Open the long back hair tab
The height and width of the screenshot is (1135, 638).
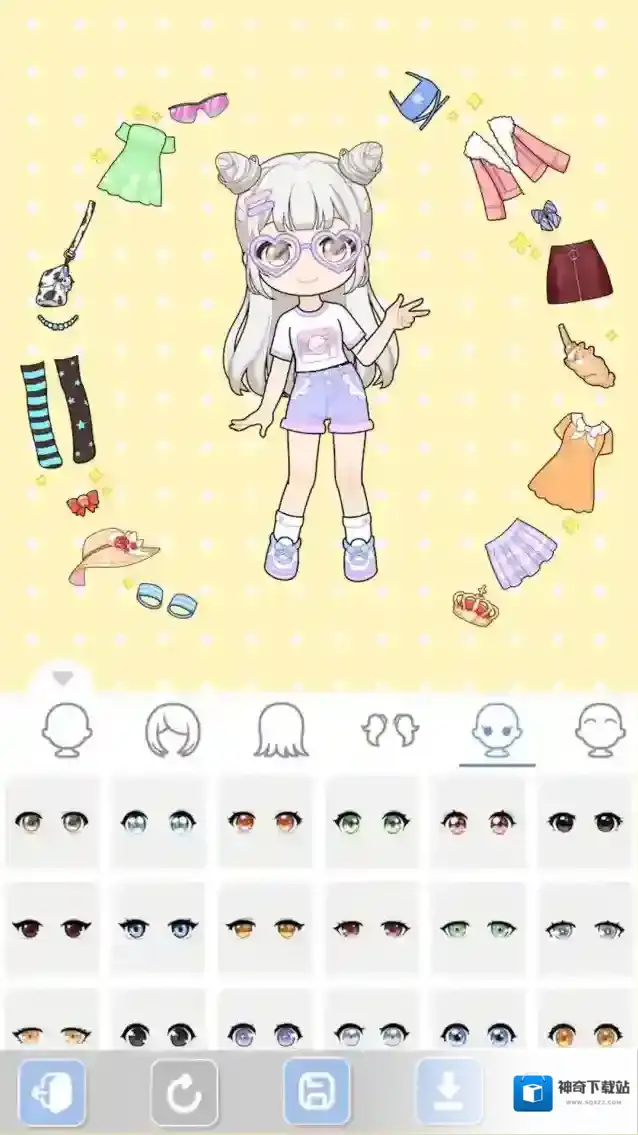click(281, 731)
